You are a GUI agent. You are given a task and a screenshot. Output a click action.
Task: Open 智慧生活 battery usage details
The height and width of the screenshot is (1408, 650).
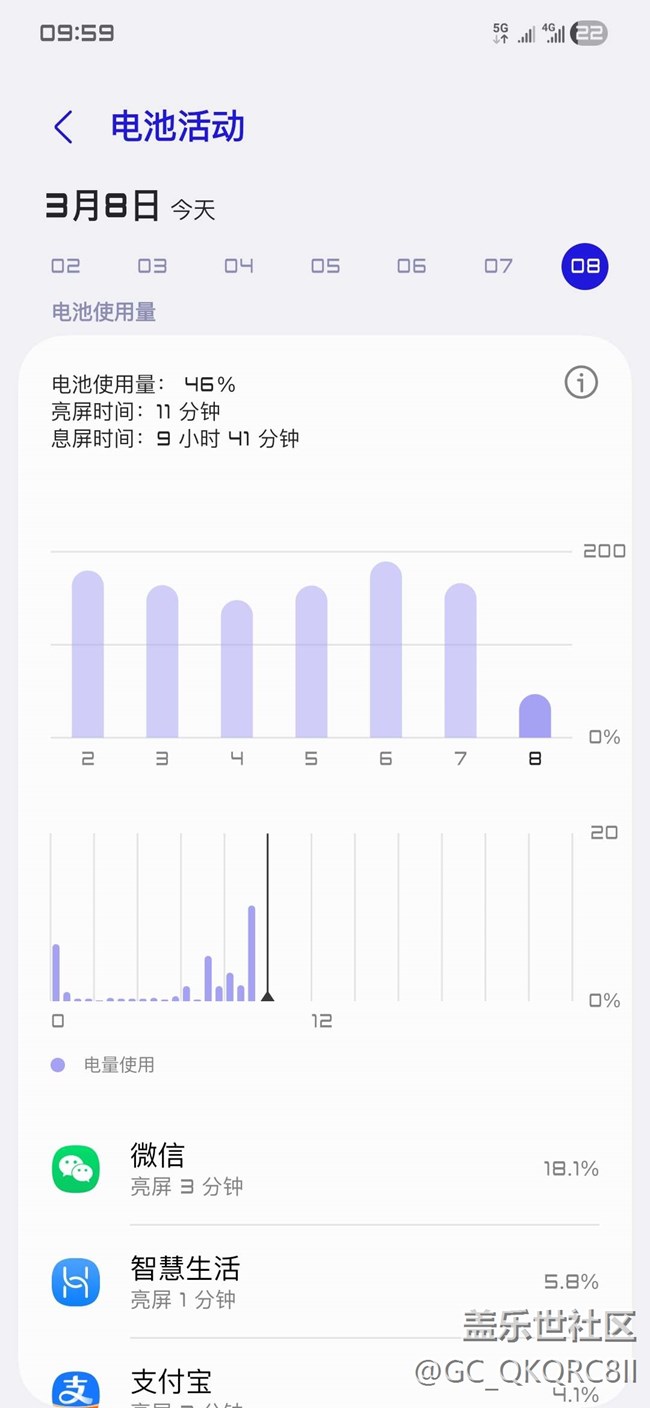coord(325,1282)
